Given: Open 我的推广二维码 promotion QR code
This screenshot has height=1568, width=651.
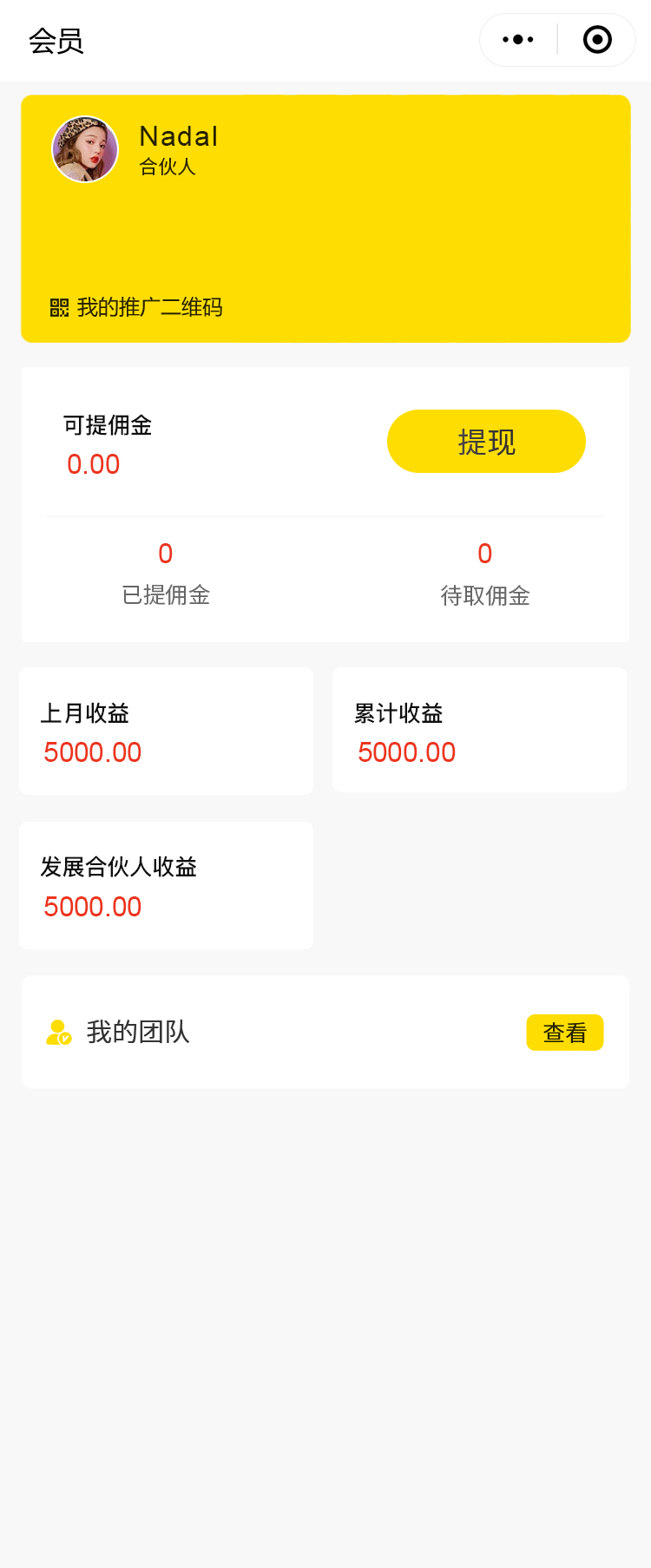Looking at the screenshot, I should (x=137, y=307).
